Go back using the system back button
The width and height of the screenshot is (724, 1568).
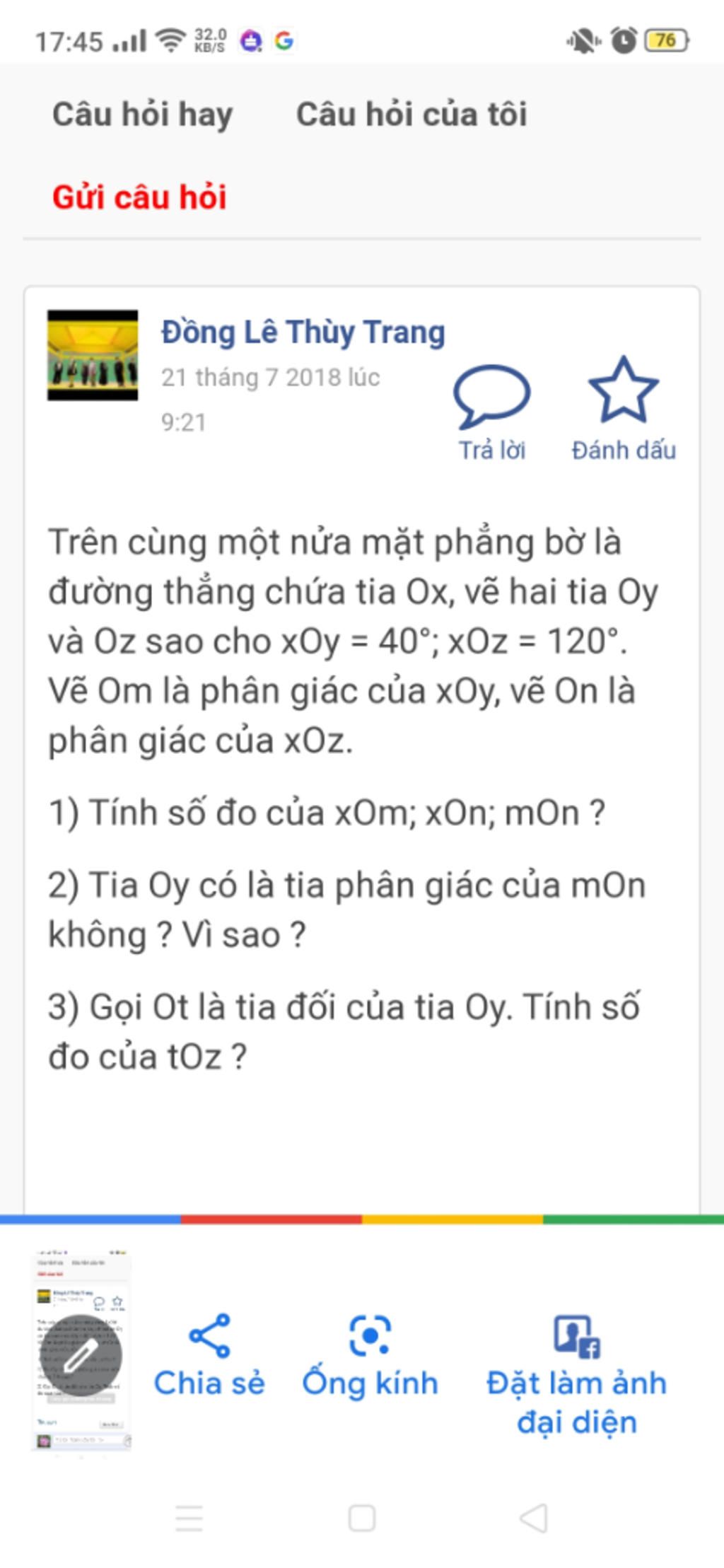(534, 1518)
